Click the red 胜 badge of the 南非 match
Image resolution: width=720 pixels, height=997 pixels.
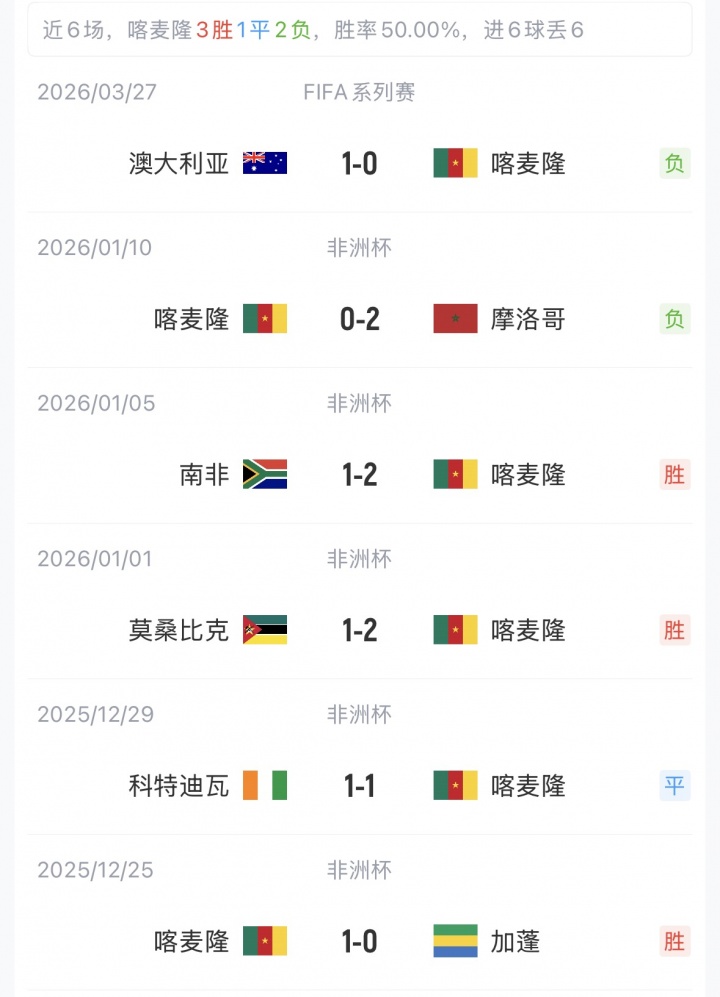(676, 474)
